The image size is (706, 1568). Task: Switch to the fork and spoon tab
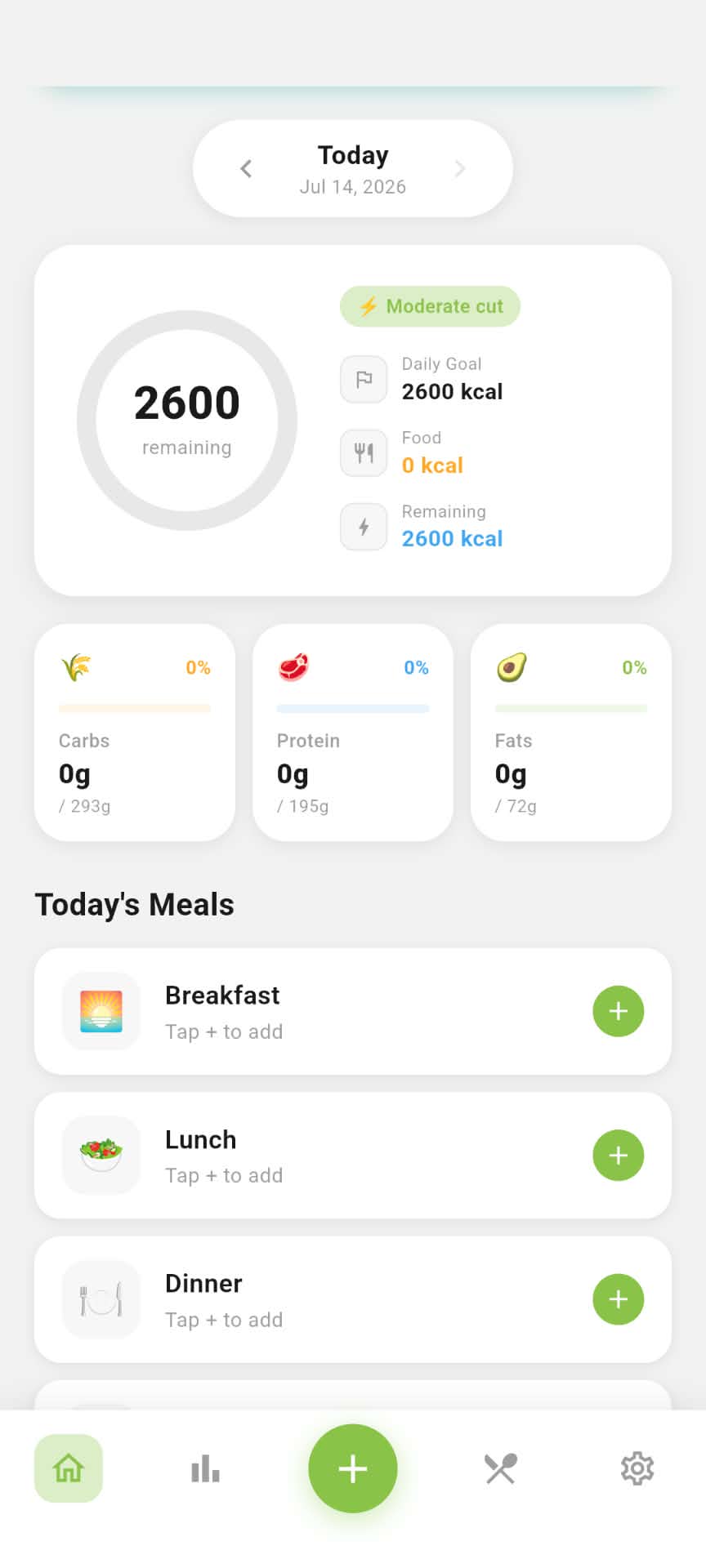pyautogui.click(x=500, y=1468)
